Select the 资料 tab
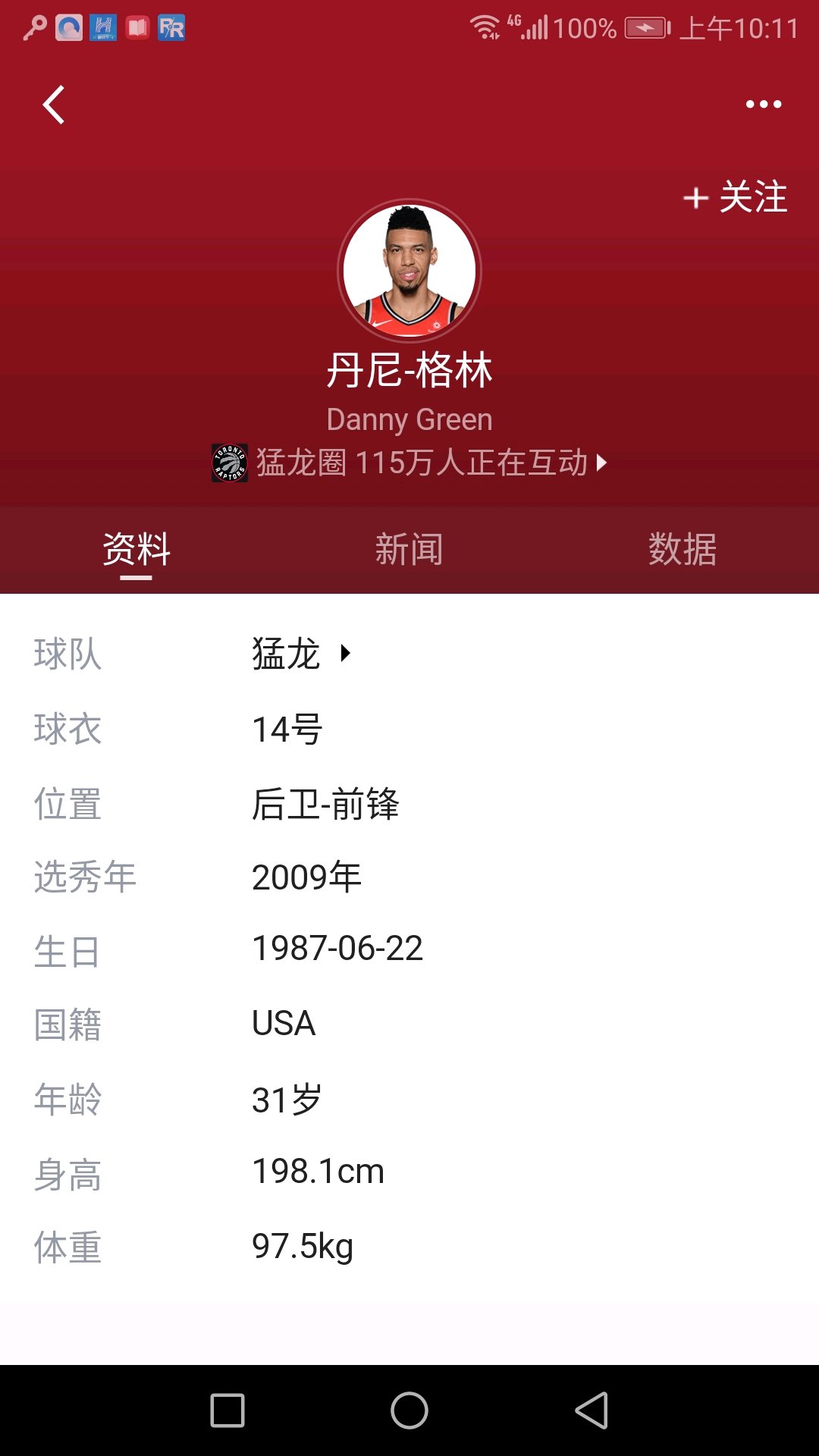The width and height of the screenshot is (819, 1456). point(136,549)
